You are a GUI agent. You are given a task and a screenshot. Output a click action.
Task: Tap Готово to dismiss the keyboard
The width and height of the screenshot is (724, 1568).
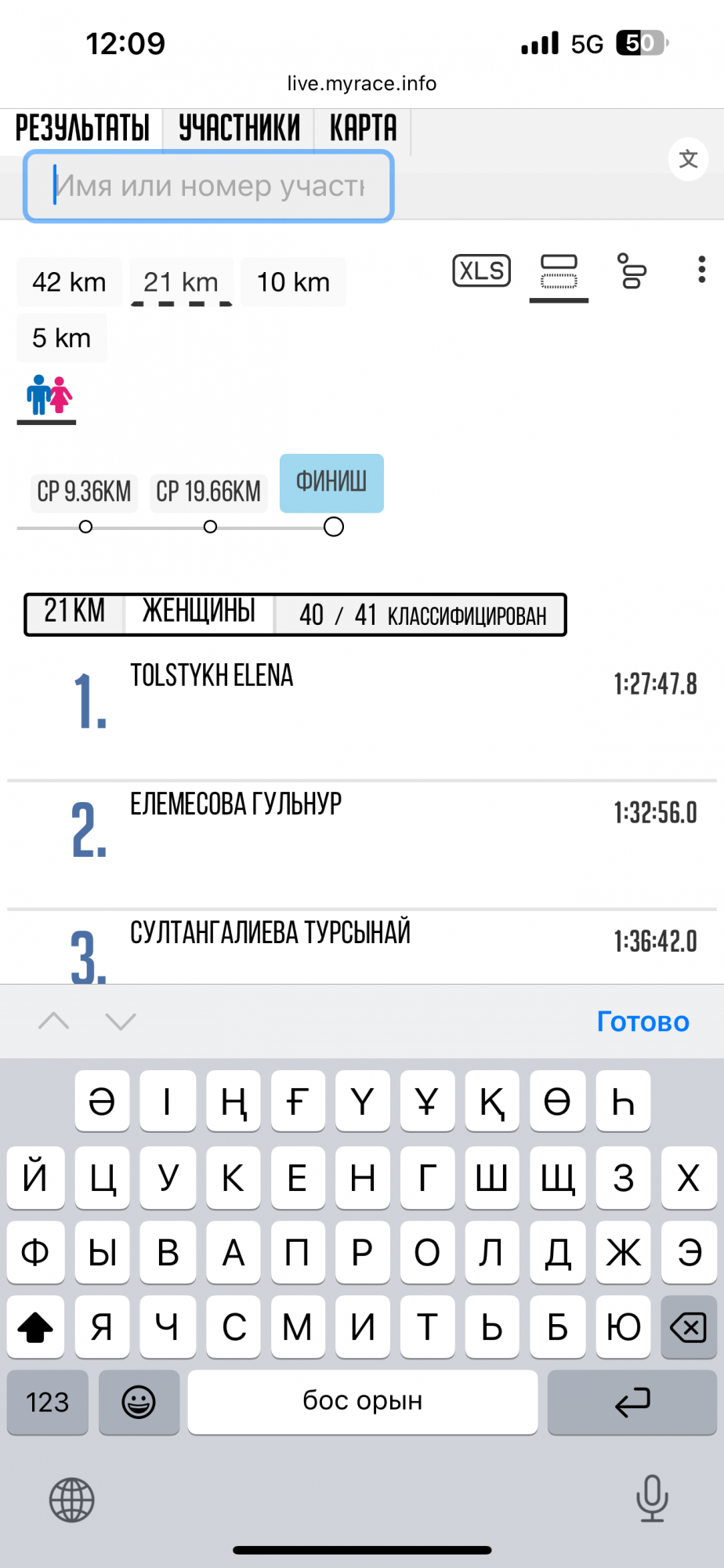[x=643, y=1022]
